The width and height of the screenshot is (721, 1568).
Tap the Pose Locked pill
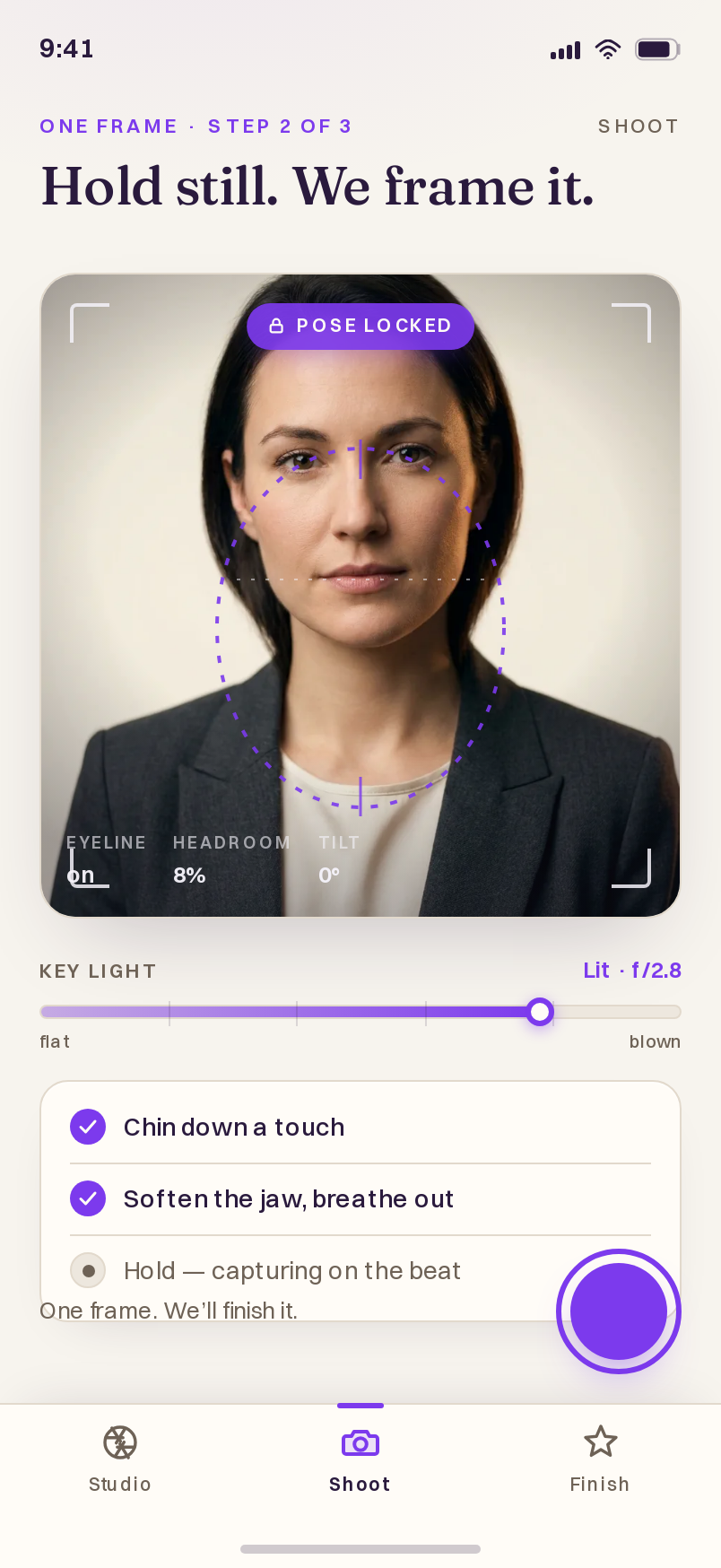tap(360, 326)
